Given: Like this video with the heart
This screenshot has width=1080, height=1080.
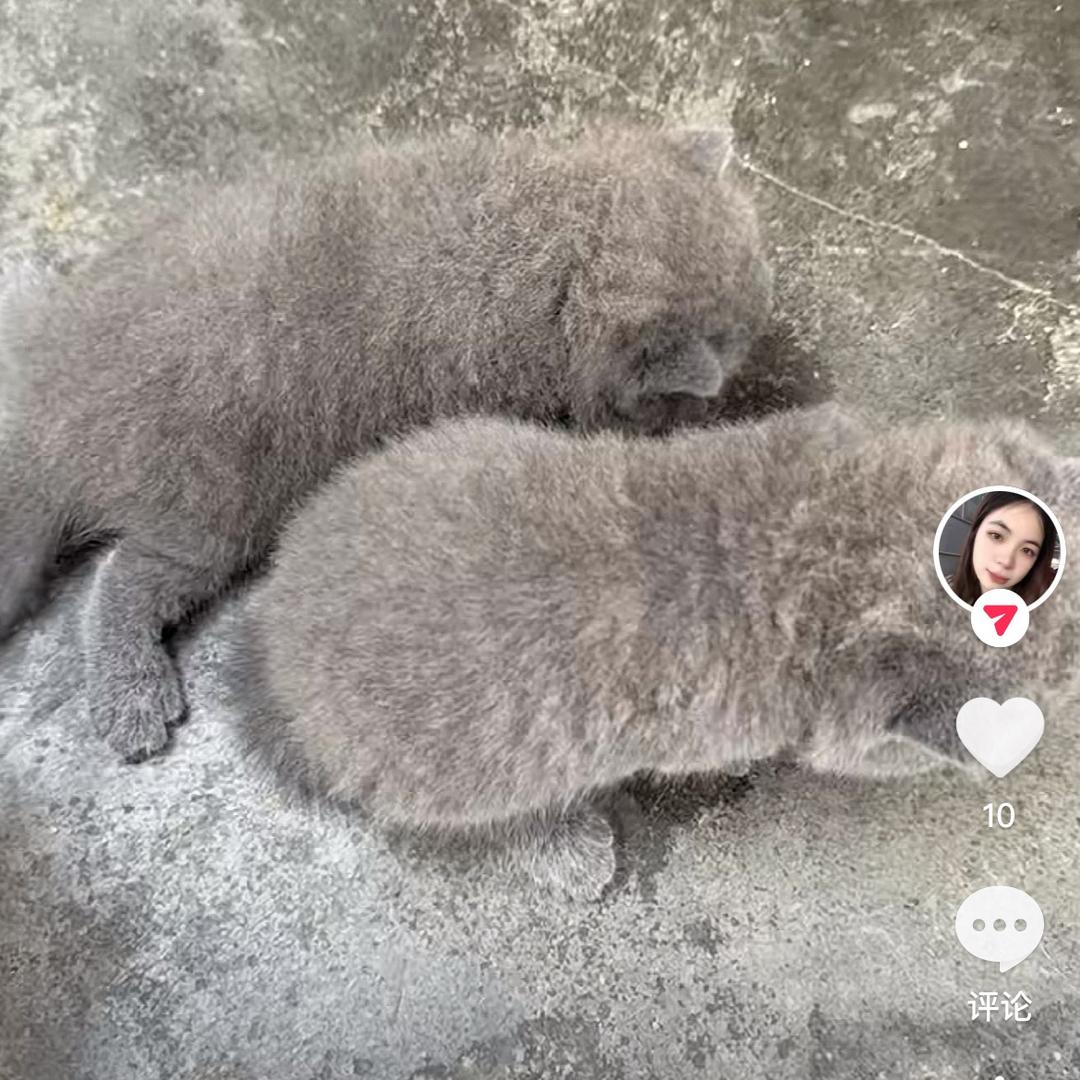Looking at the screenshot, I should 999,736.
